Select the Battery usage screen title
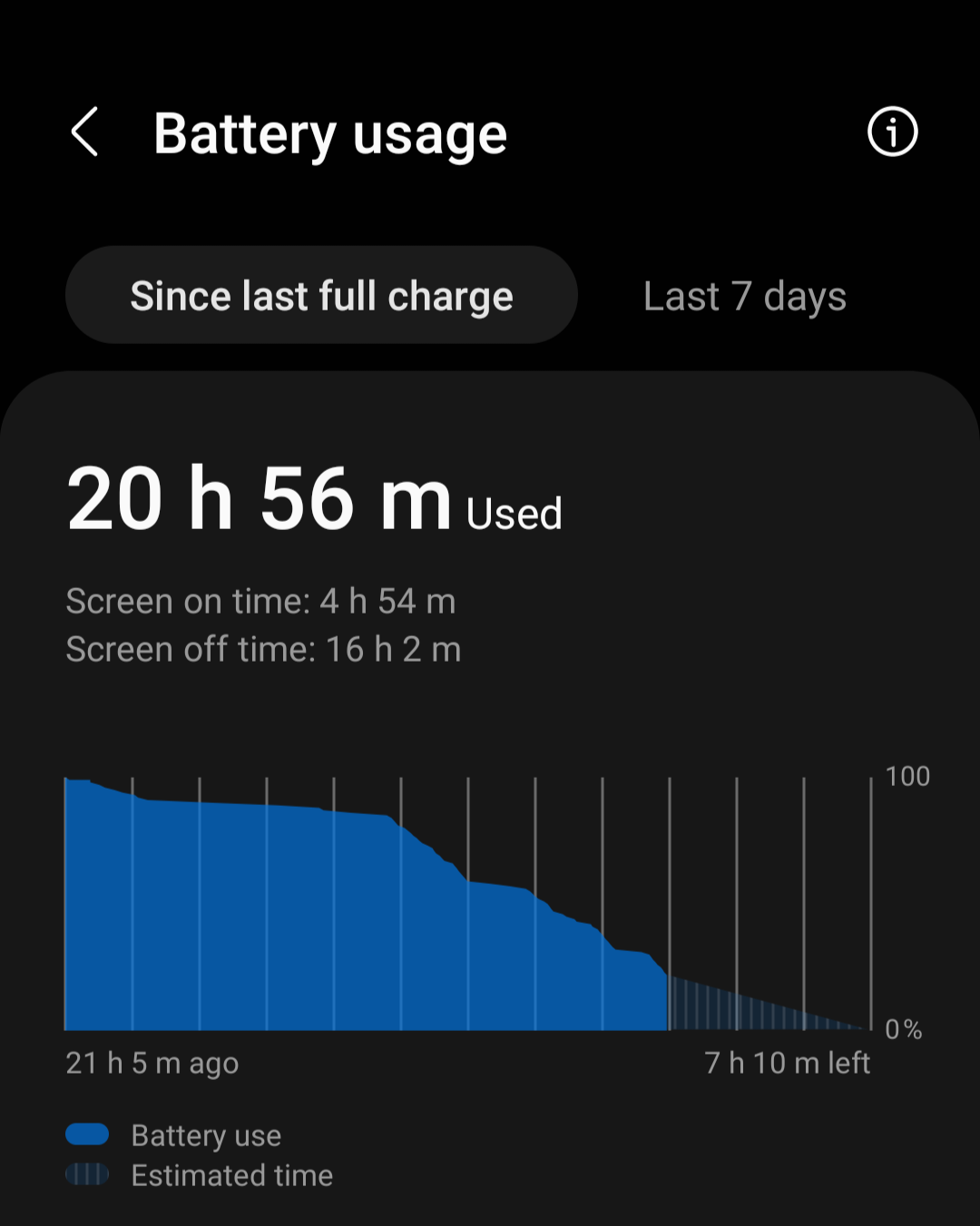The height and width of the screenshot is (1226, 980). coord(330,132)
